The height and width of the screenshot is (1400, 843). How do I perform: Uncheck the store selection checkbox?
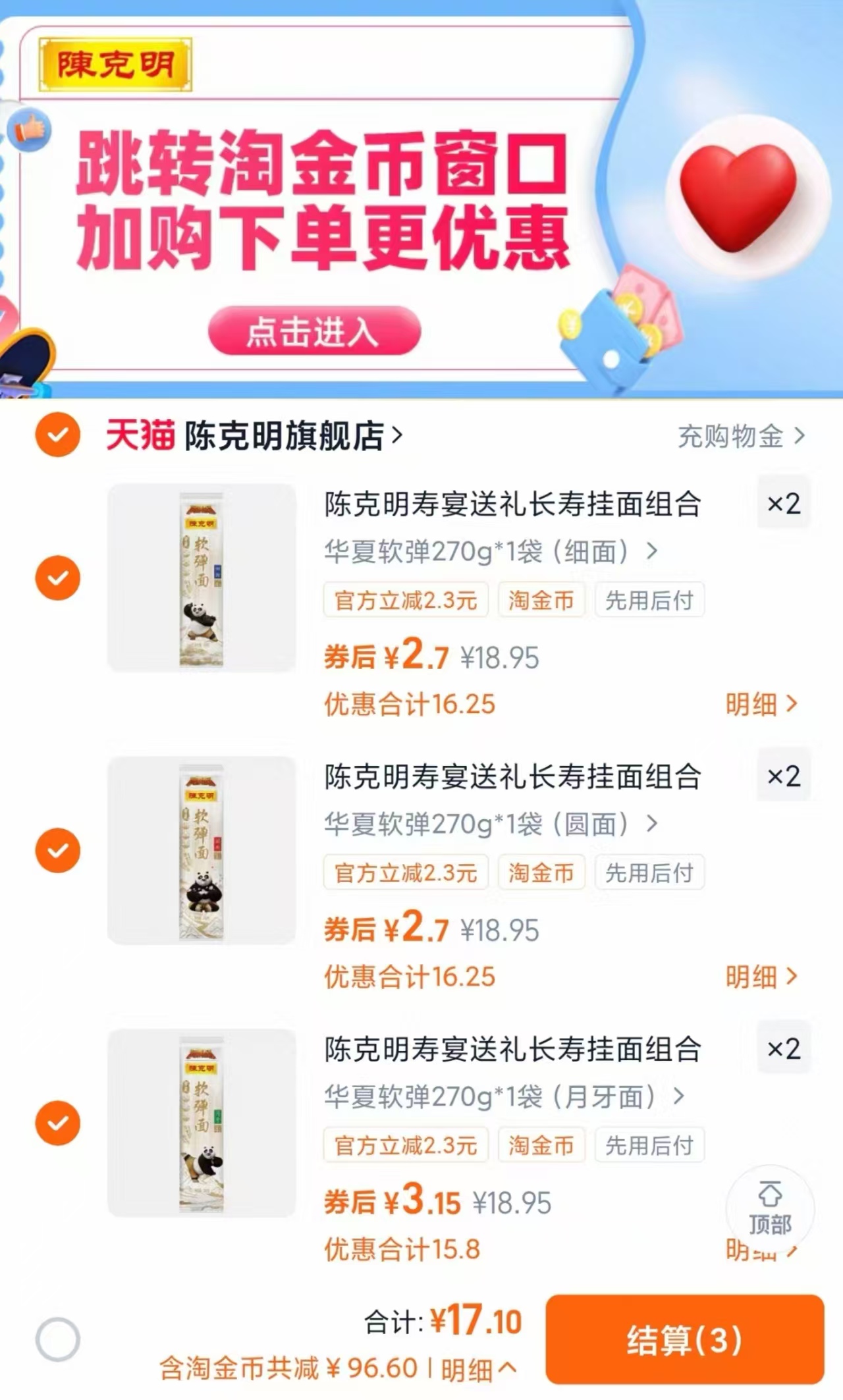click(x=58, y=435)
